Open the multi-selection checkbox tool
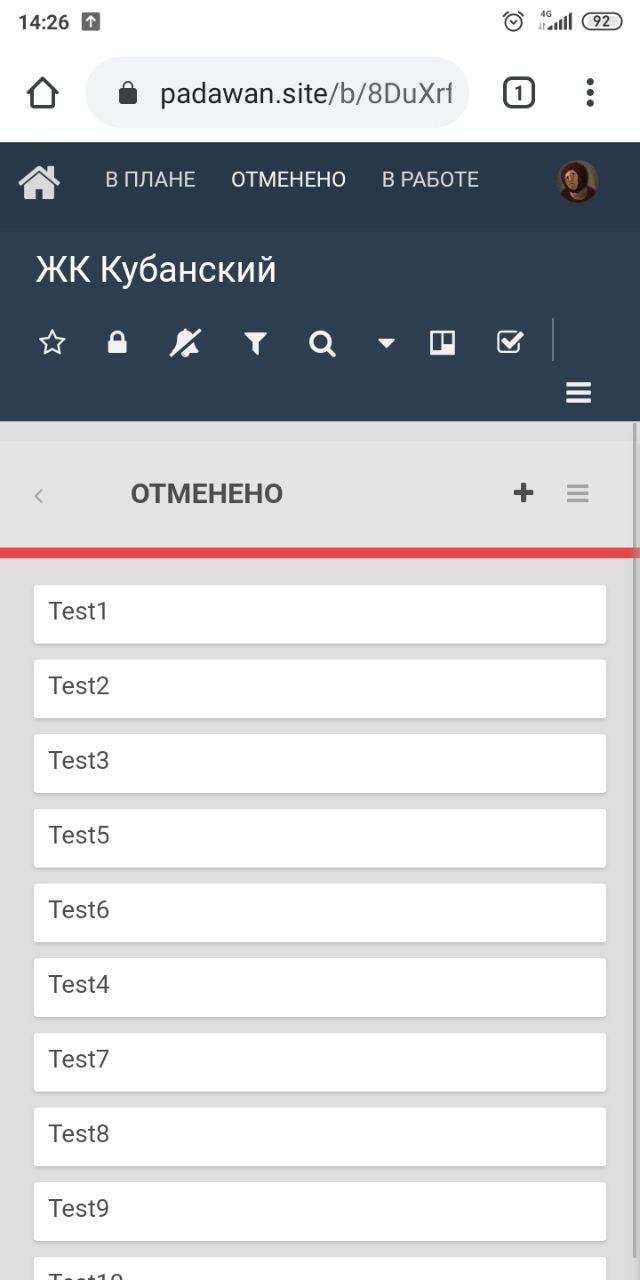 (509, 343)
